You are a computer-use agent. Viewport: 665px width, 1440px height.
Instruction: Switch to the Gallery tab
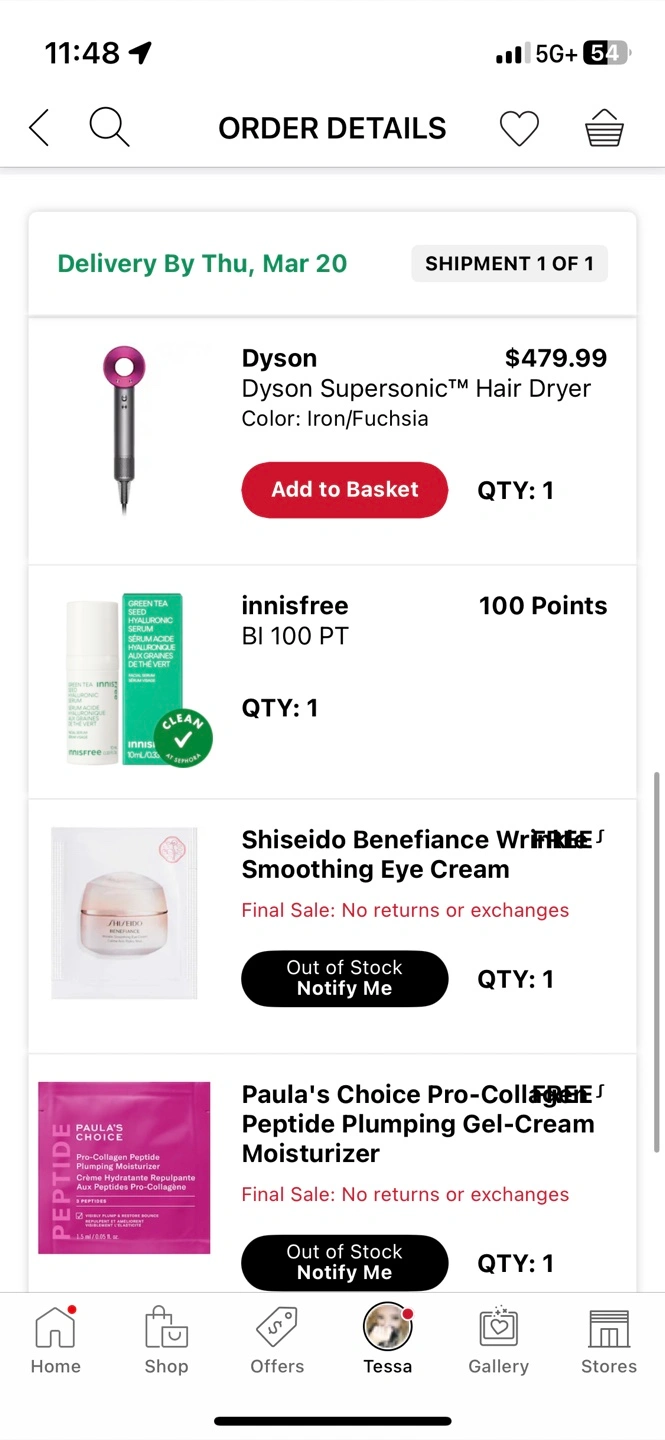click(x=498, y=1340)
